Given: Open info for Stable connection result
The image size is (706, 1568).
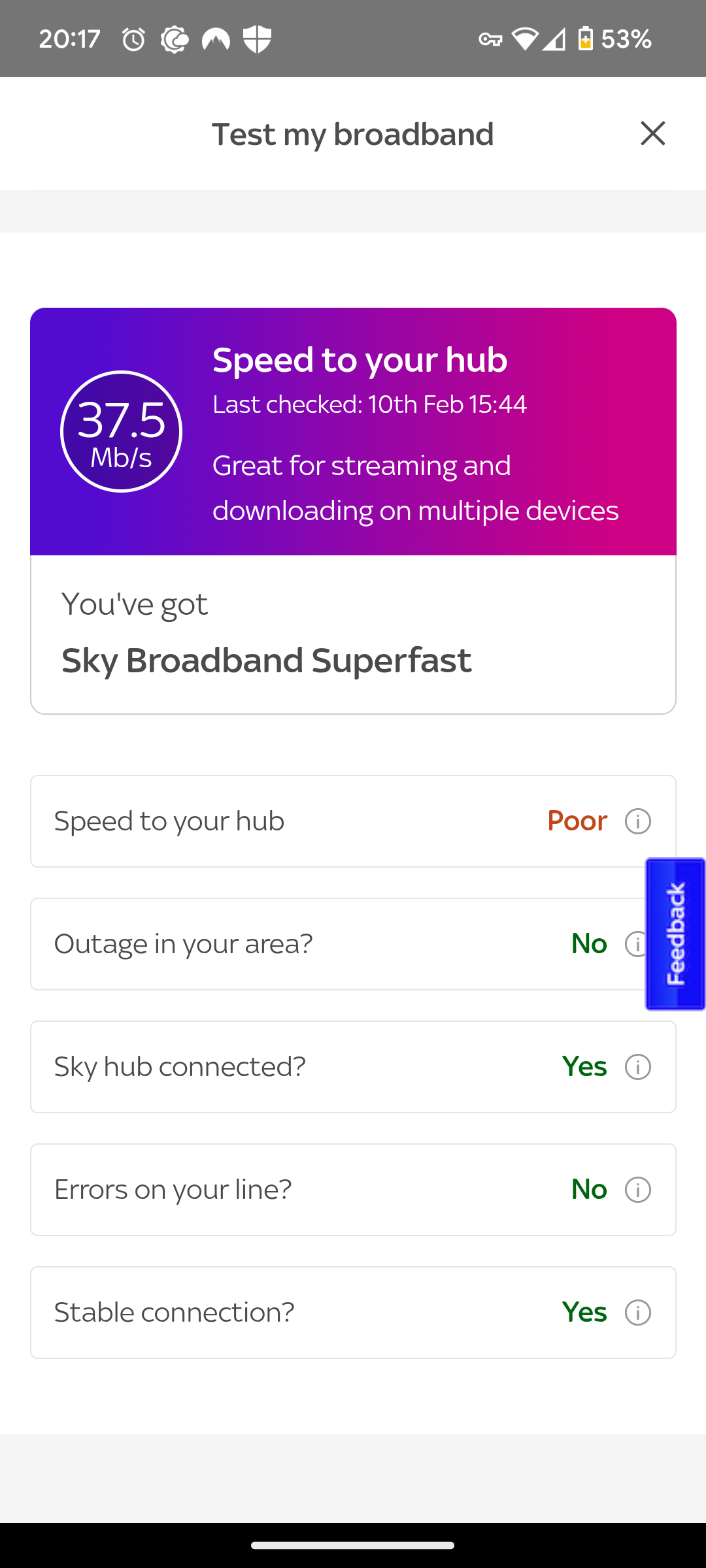Looking at the screenshot, I should [638, 1312].
